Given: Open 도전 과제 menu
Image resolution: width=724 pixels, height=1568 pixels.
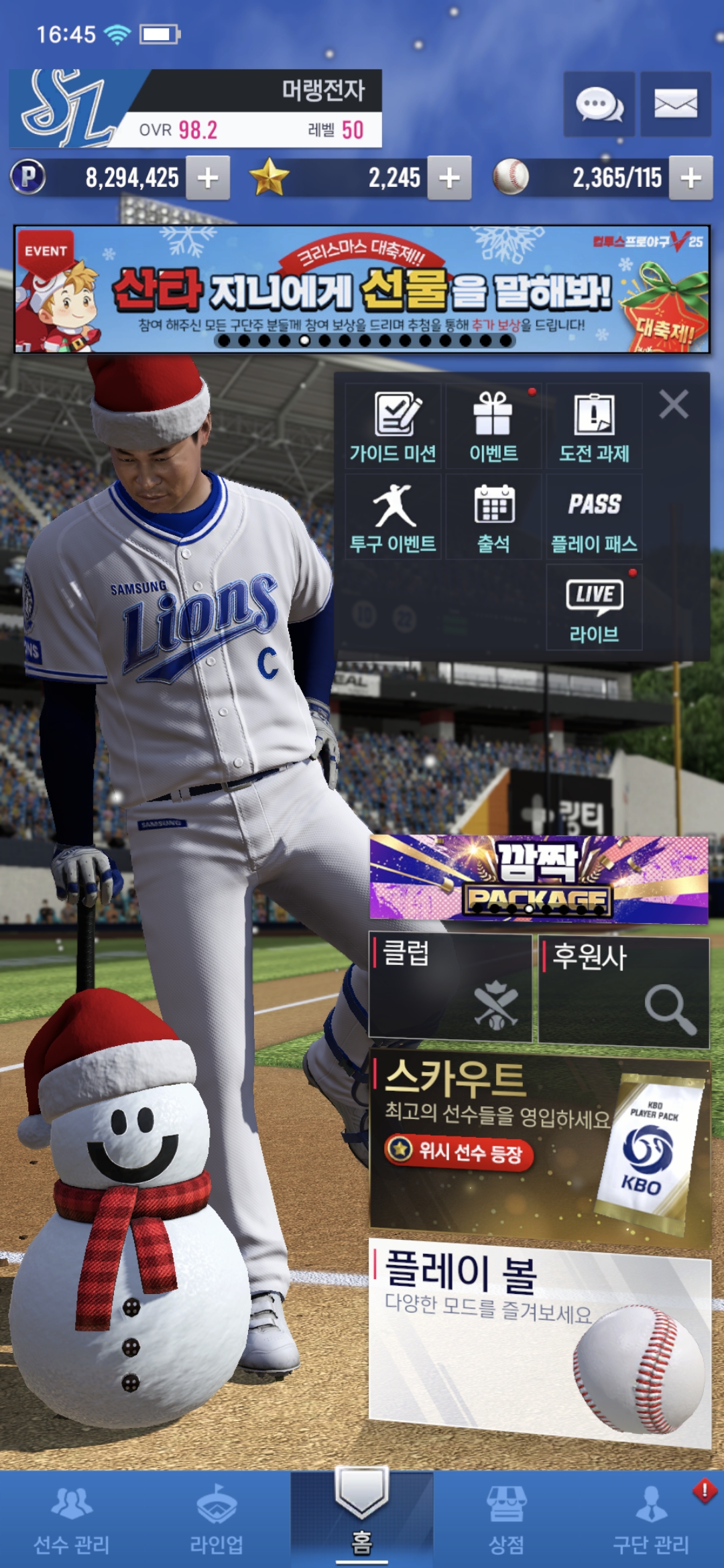Looking at the screenshot, I should [594, 427].
